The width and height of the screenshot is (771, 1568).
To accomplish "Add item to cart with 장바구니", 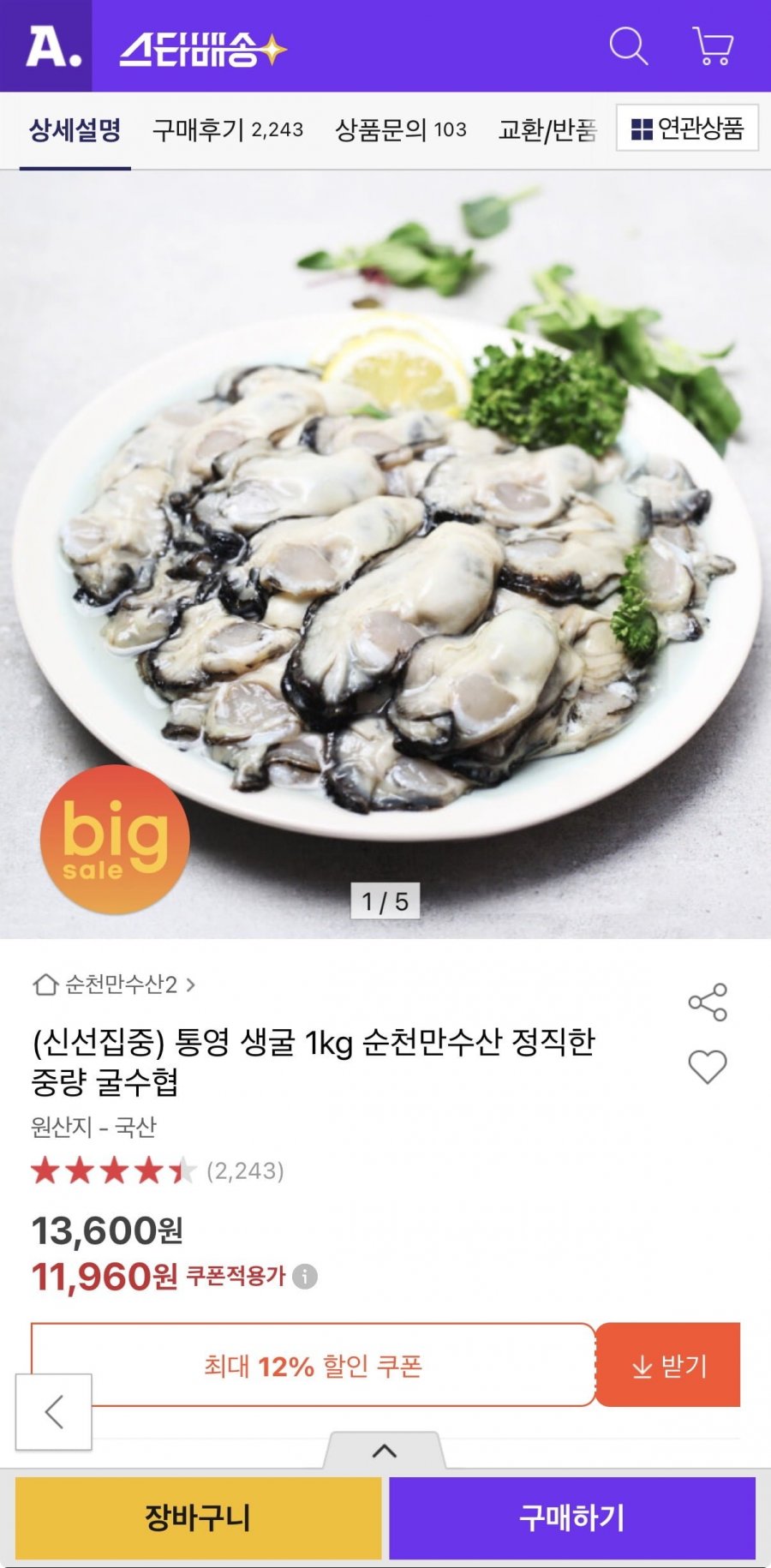I will [198, 1517].
